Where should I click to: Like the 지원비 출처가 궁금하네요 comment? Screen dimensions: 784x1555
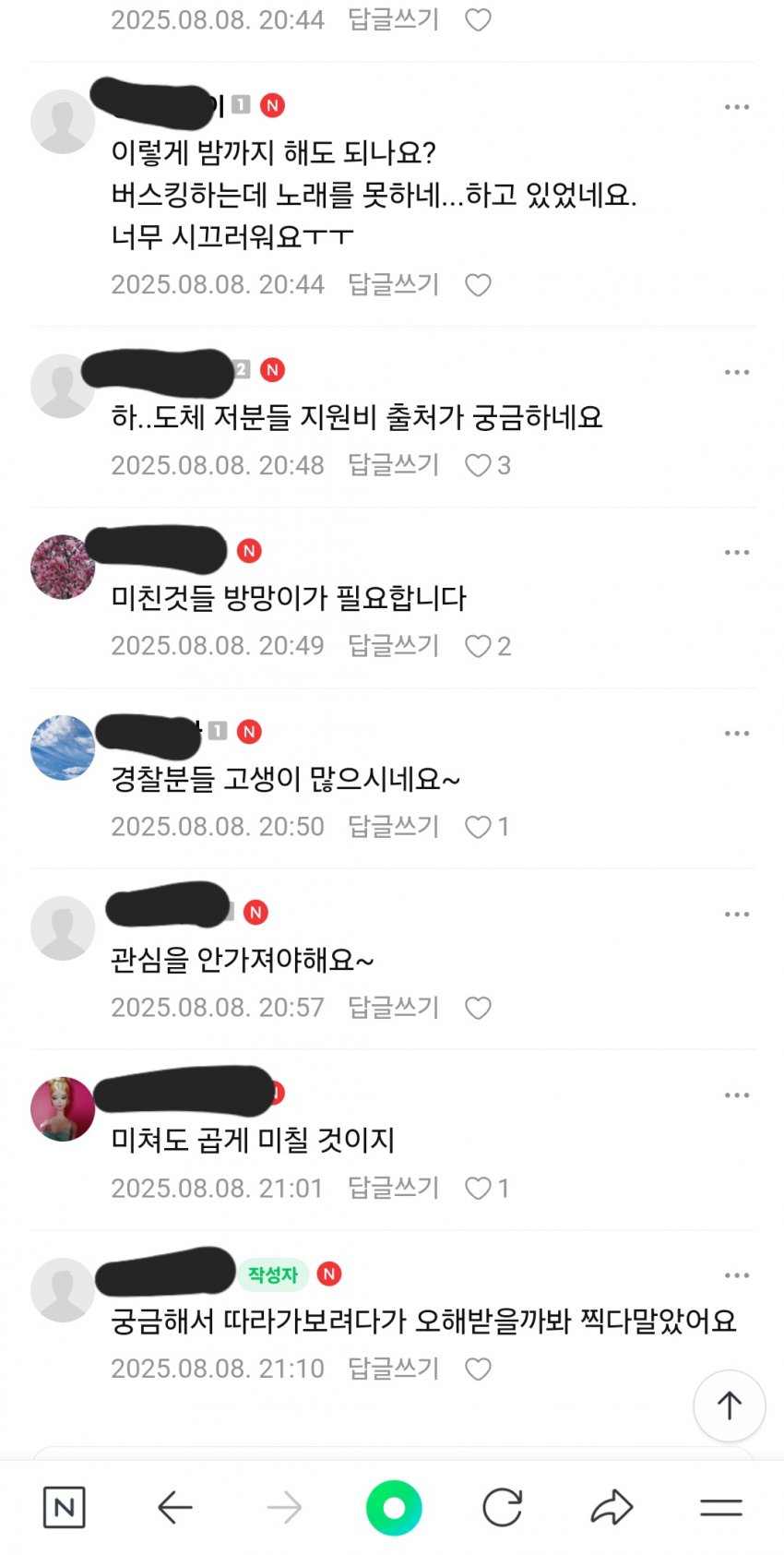pos(478,465)
